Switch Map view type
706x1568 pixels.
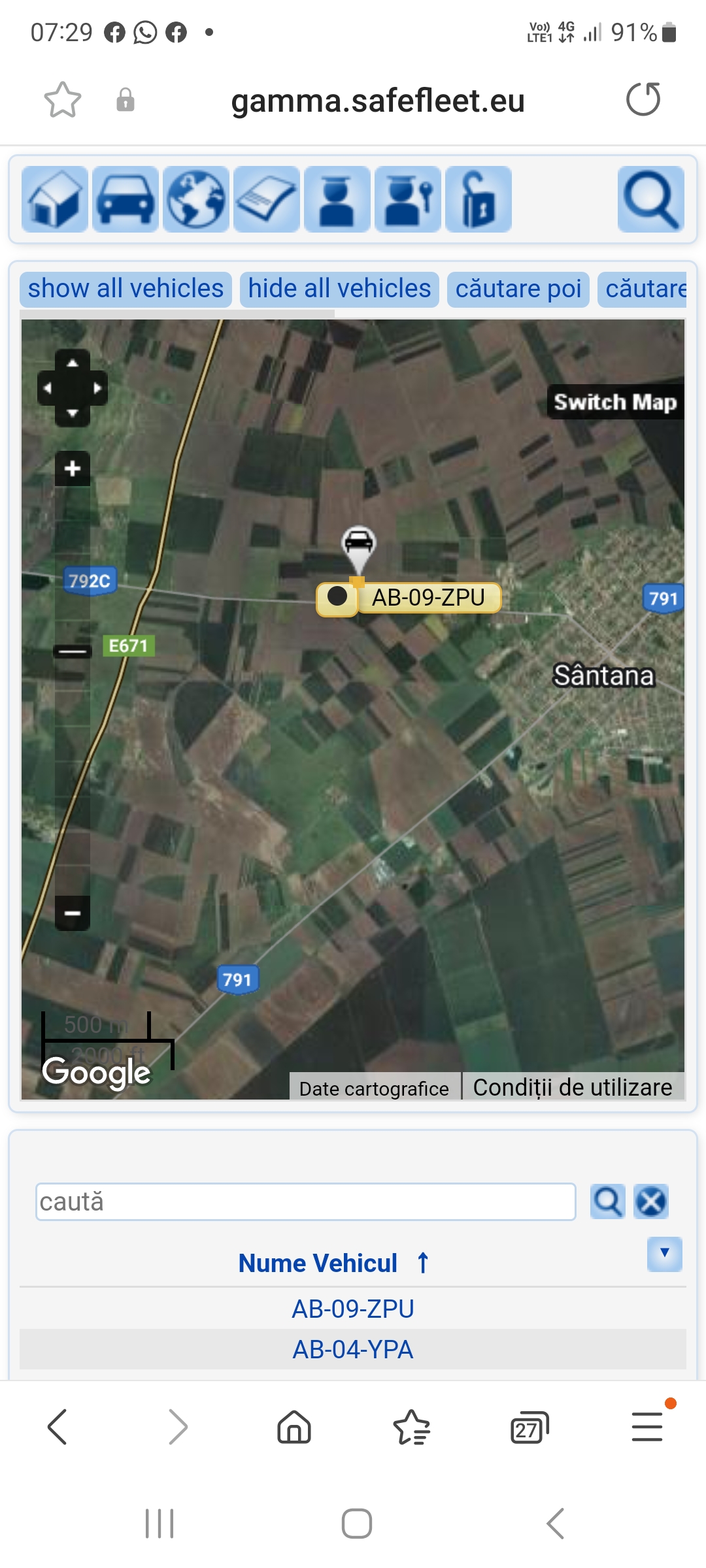tap(614, 402)
